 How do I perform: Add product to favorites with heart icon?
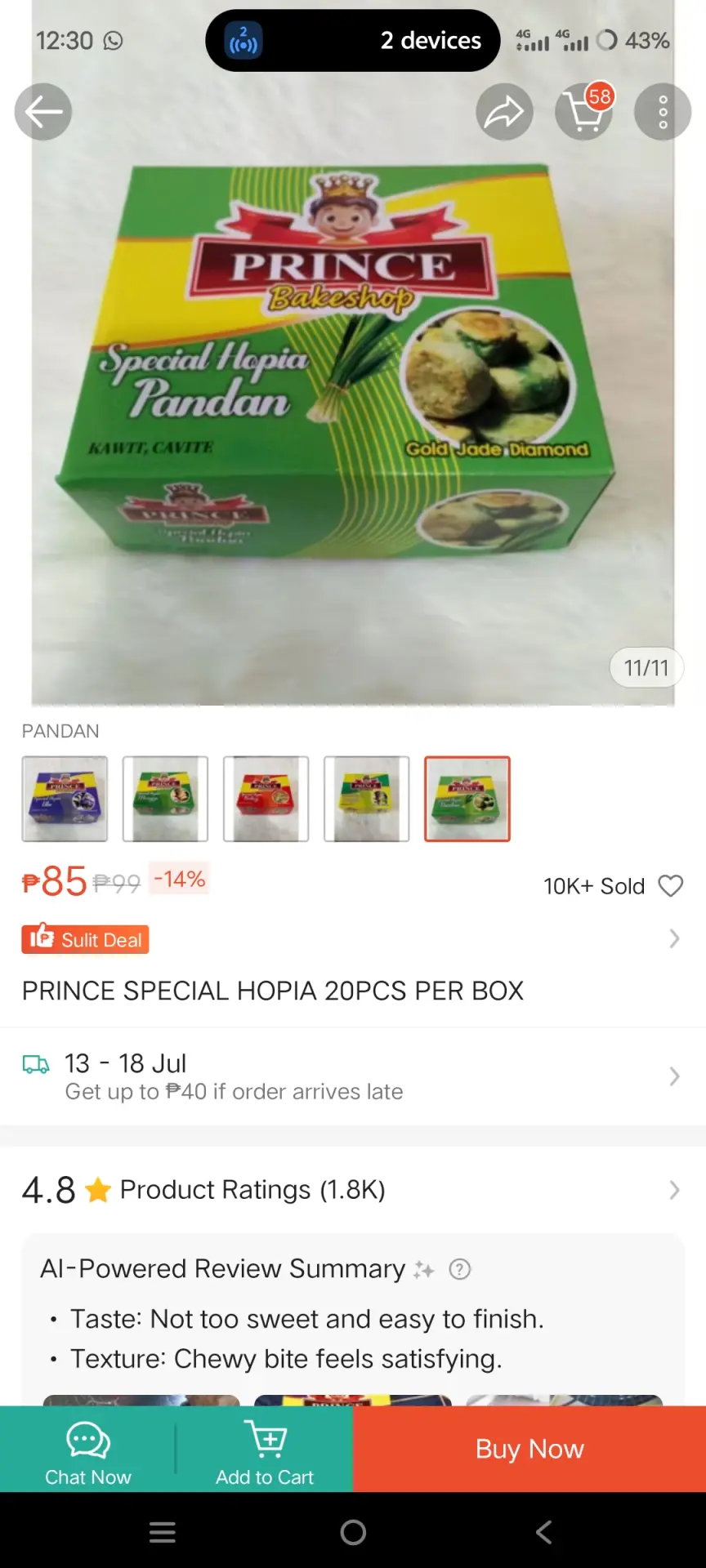(671, 886)
